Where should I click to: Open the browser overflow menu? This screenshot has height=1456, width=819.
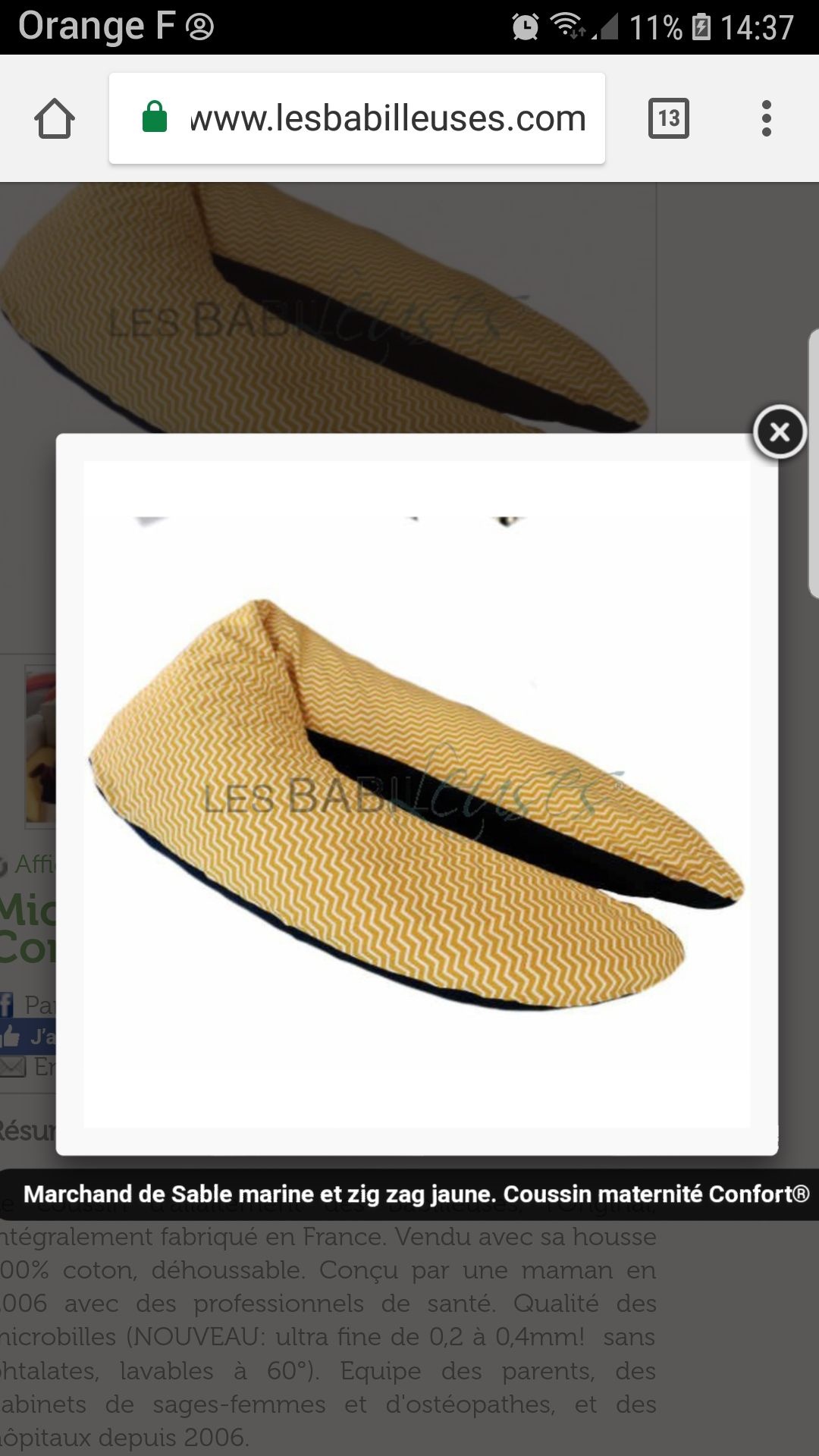[766, 118]
